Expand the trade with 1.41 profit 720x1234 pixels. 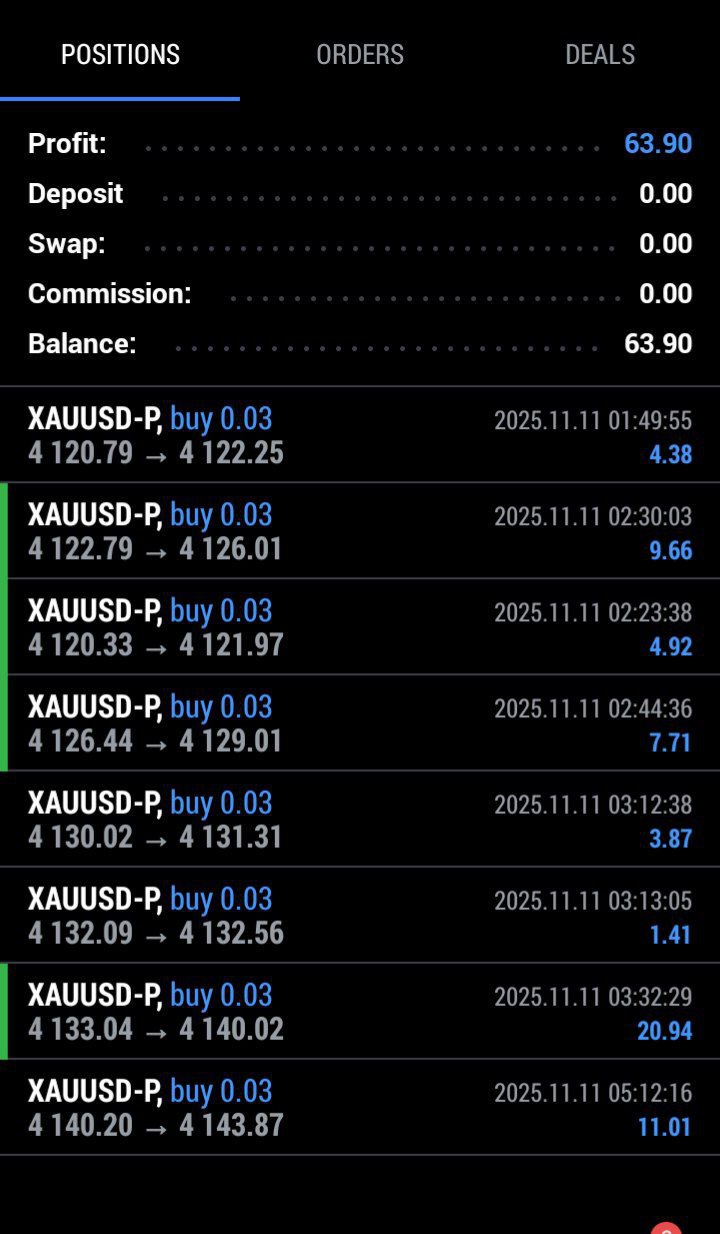coord(360,916)
